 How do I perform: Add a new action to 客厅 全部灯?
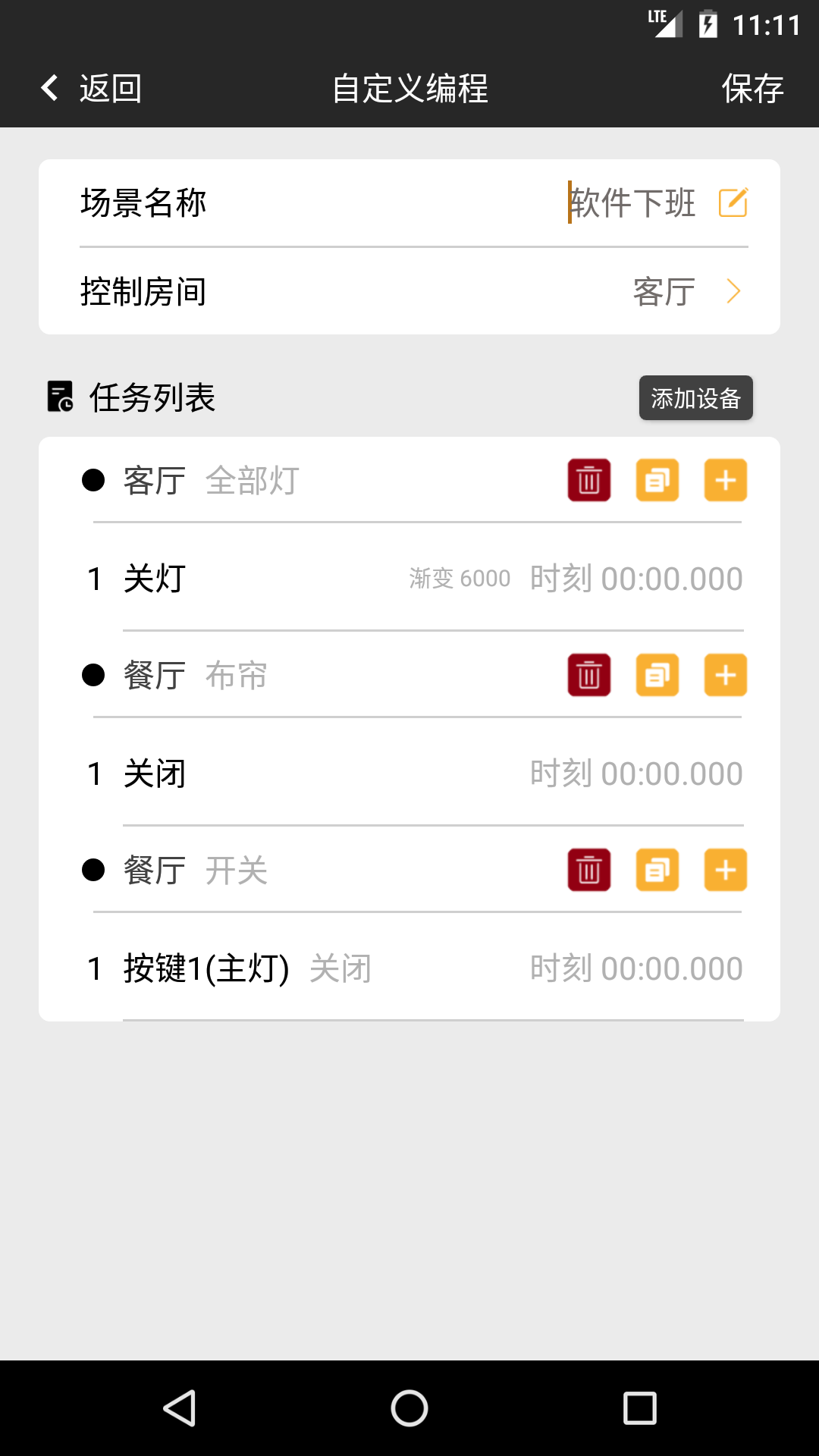tap(724, 480)
